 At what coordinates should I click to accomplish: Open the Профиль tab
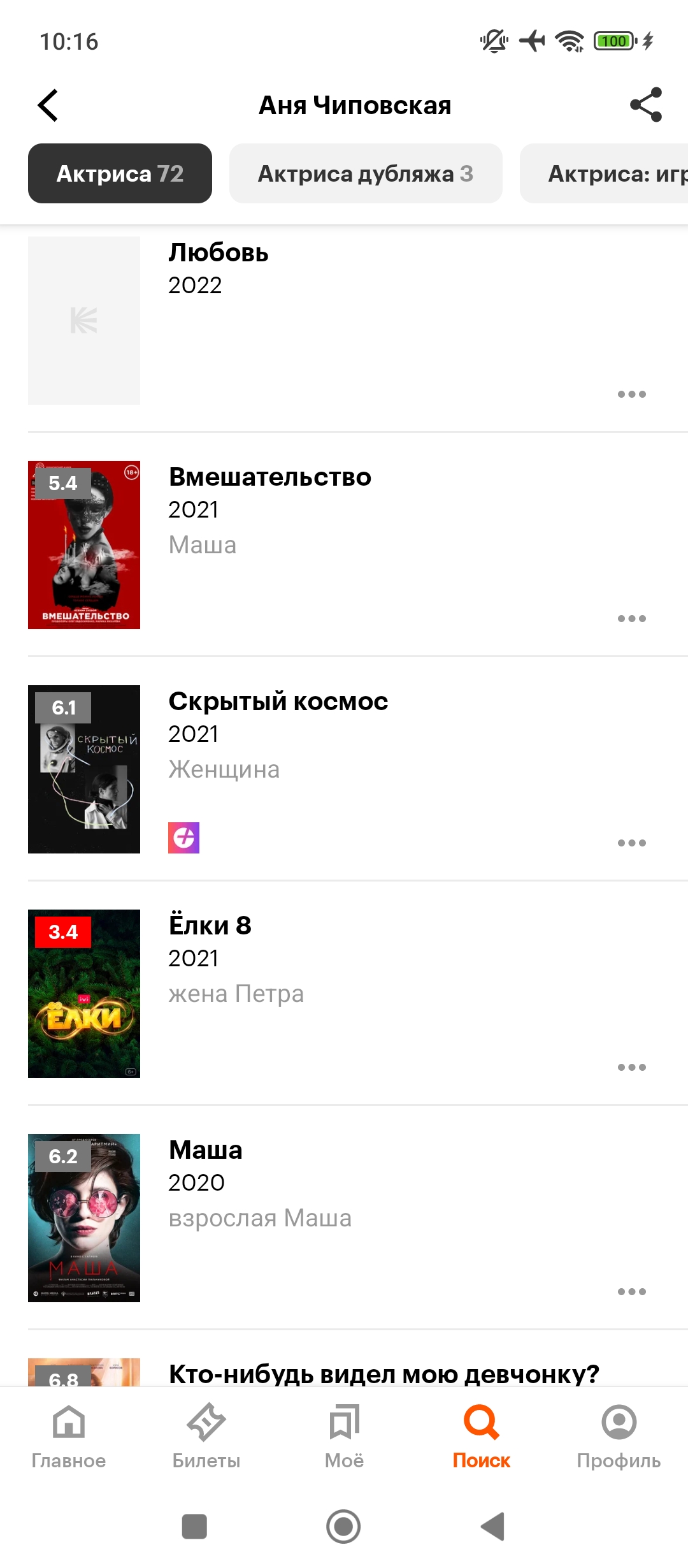click(x=619, y=1434)
